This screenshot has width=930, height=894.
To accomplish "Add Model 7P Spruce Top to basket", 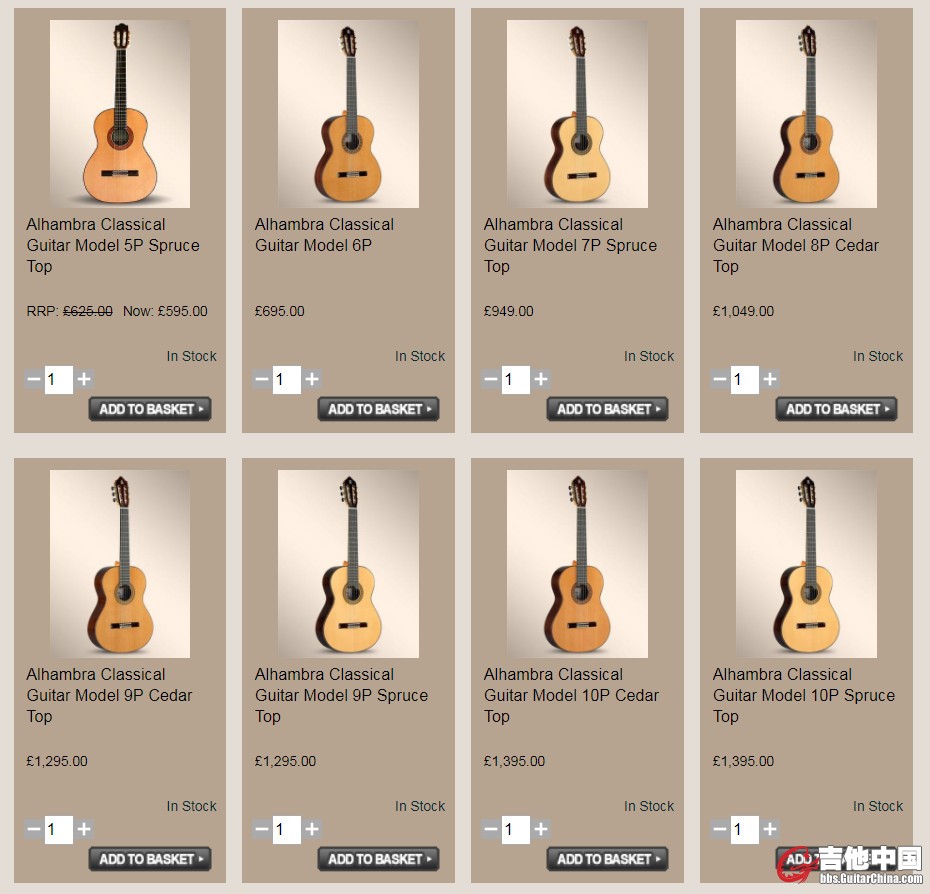I will coord(607,409).
